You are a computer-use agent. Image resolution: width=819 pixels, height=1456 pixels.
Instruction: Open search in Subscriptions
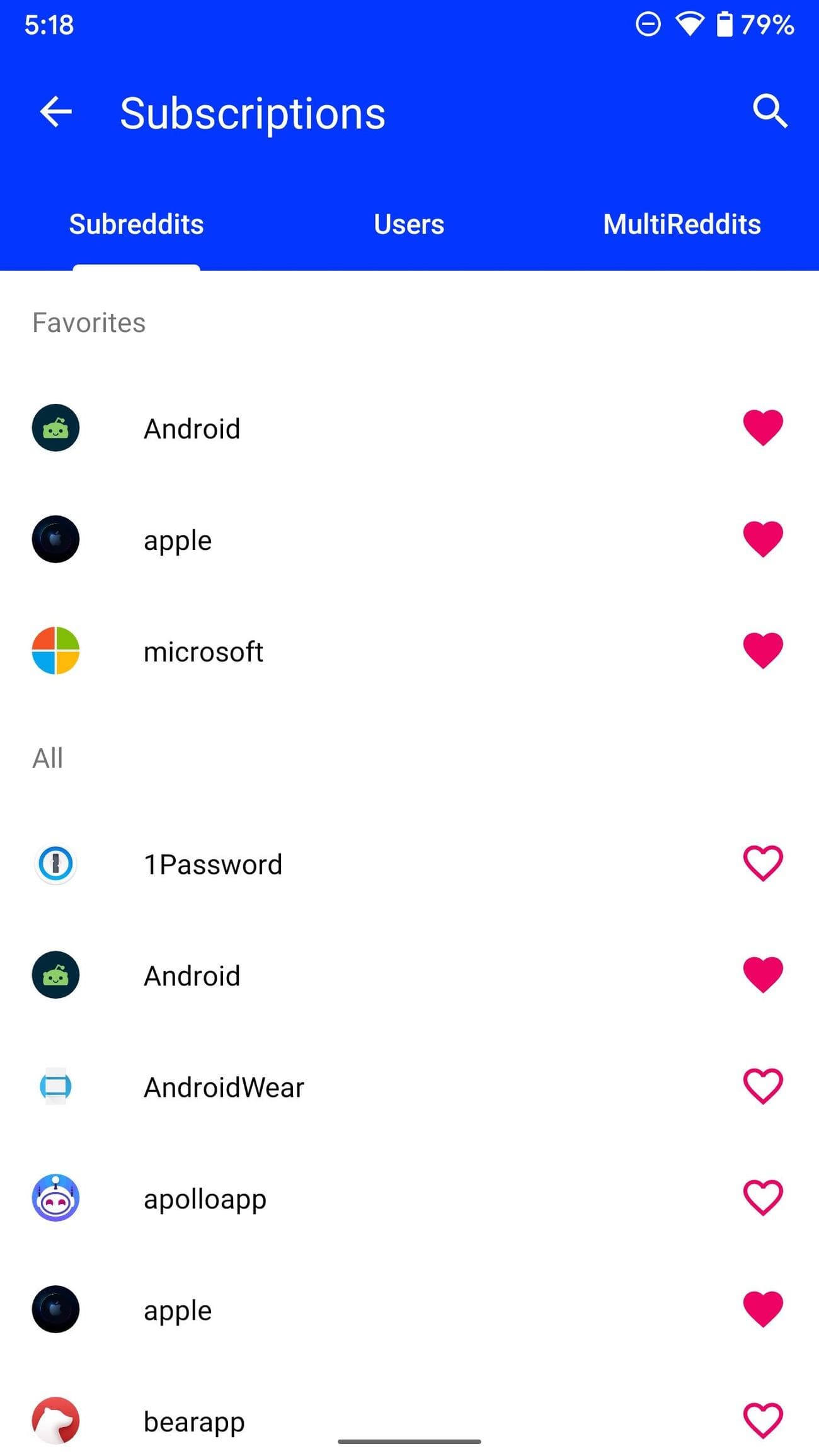pos(769,112)
